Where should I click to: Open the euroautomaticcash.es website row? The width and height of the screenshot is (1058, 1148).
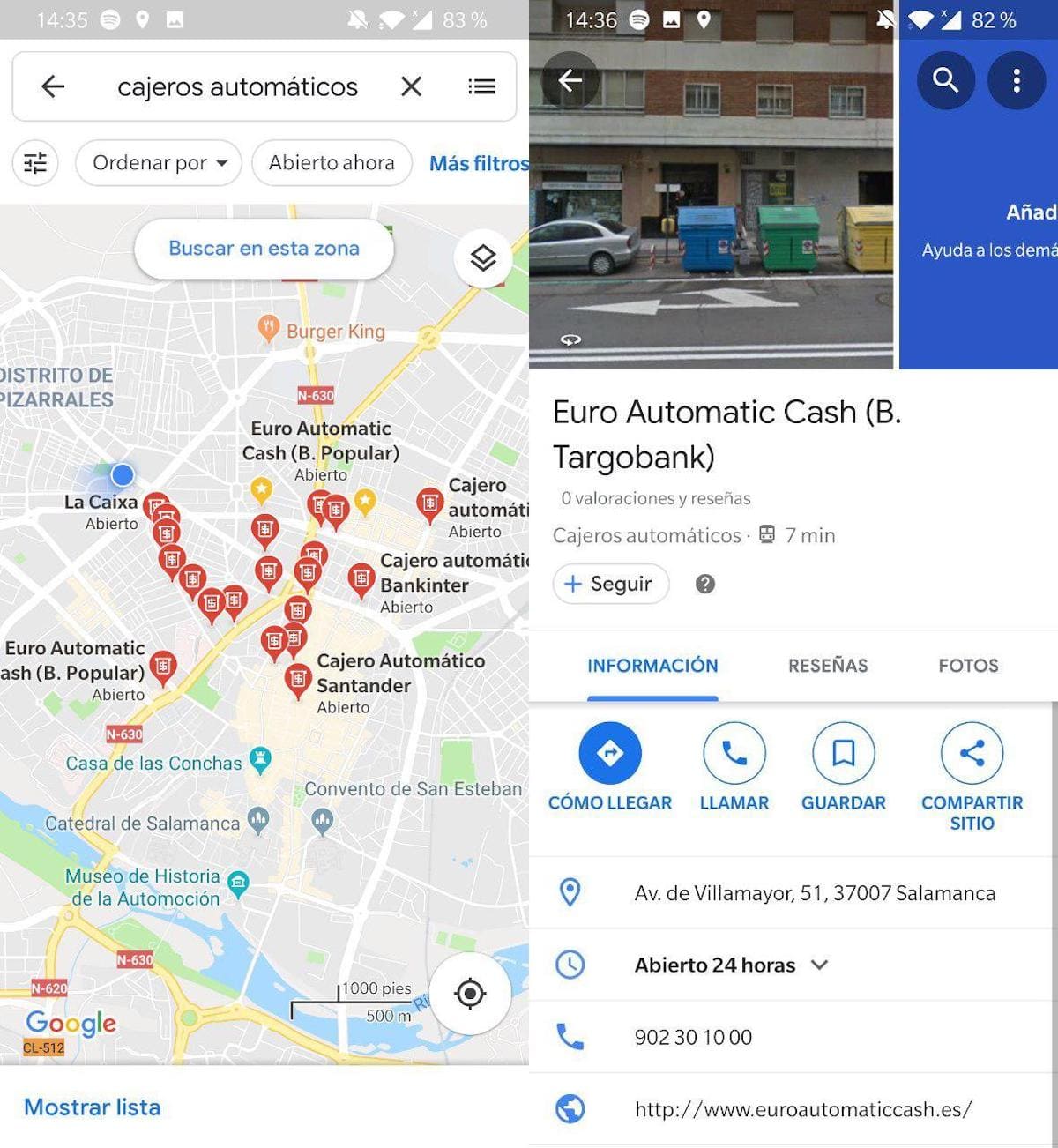(802, 1109)
